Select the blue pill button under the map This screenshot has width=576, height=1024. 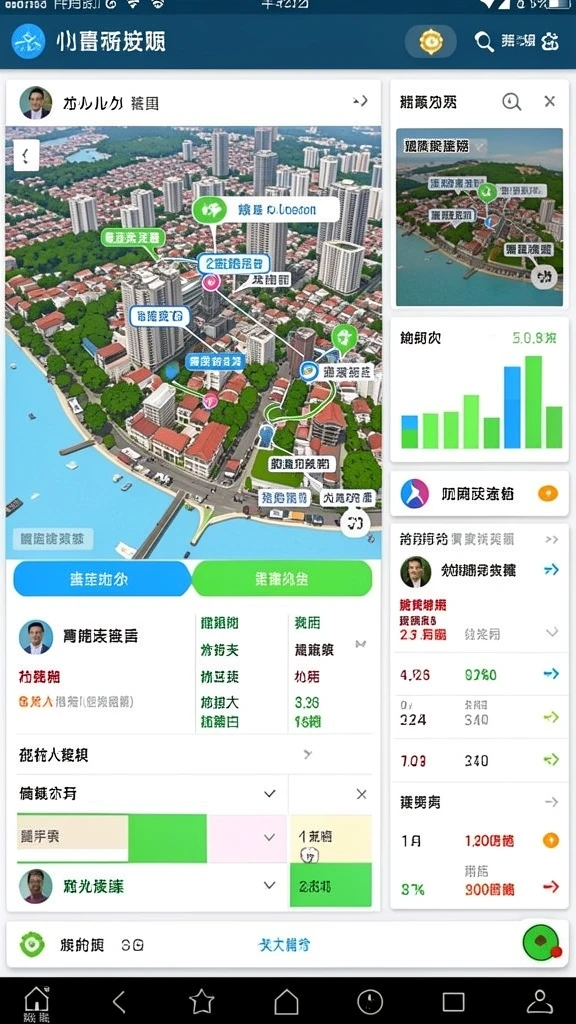click(x=103, y=579)
